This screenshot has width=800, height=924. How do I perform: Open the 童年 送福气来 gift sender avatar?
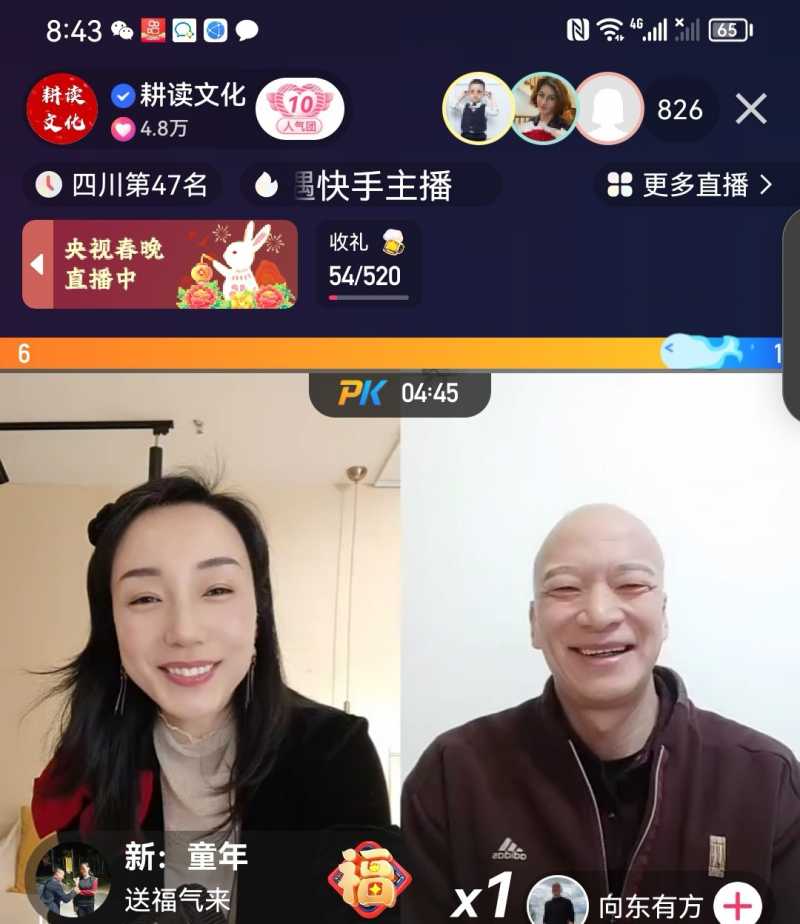click(71, 880)
